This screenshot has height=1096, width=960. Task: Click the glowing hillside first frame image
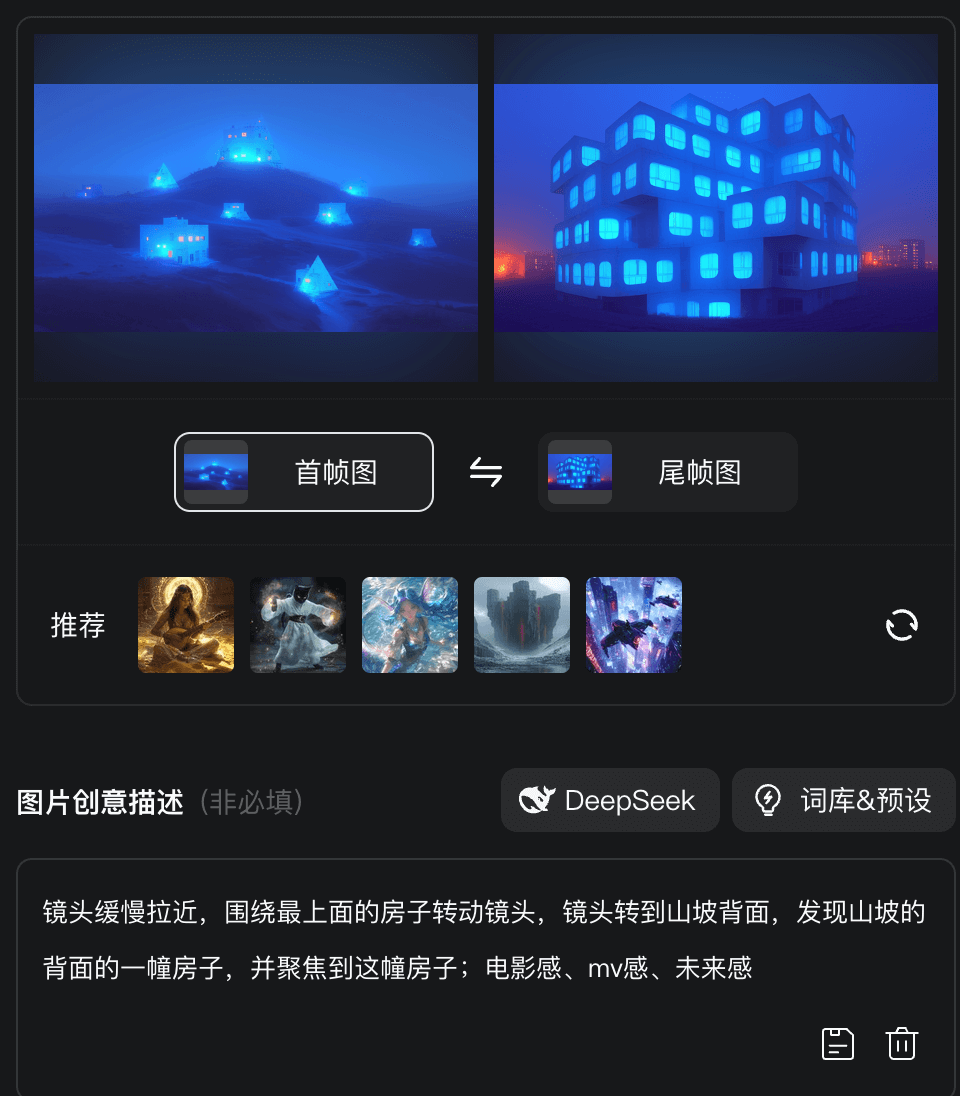pos(255,208)
